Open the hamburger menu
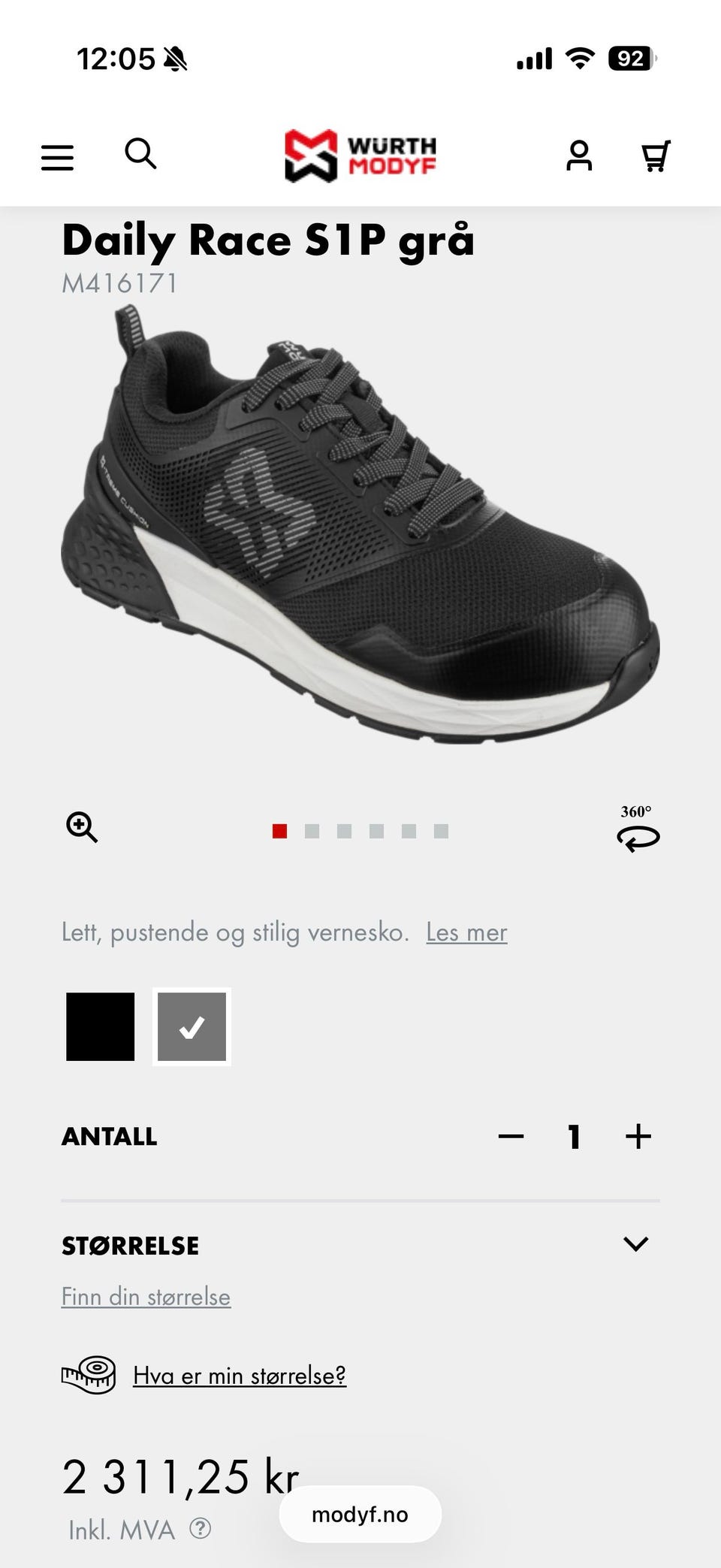 point(57,158)
